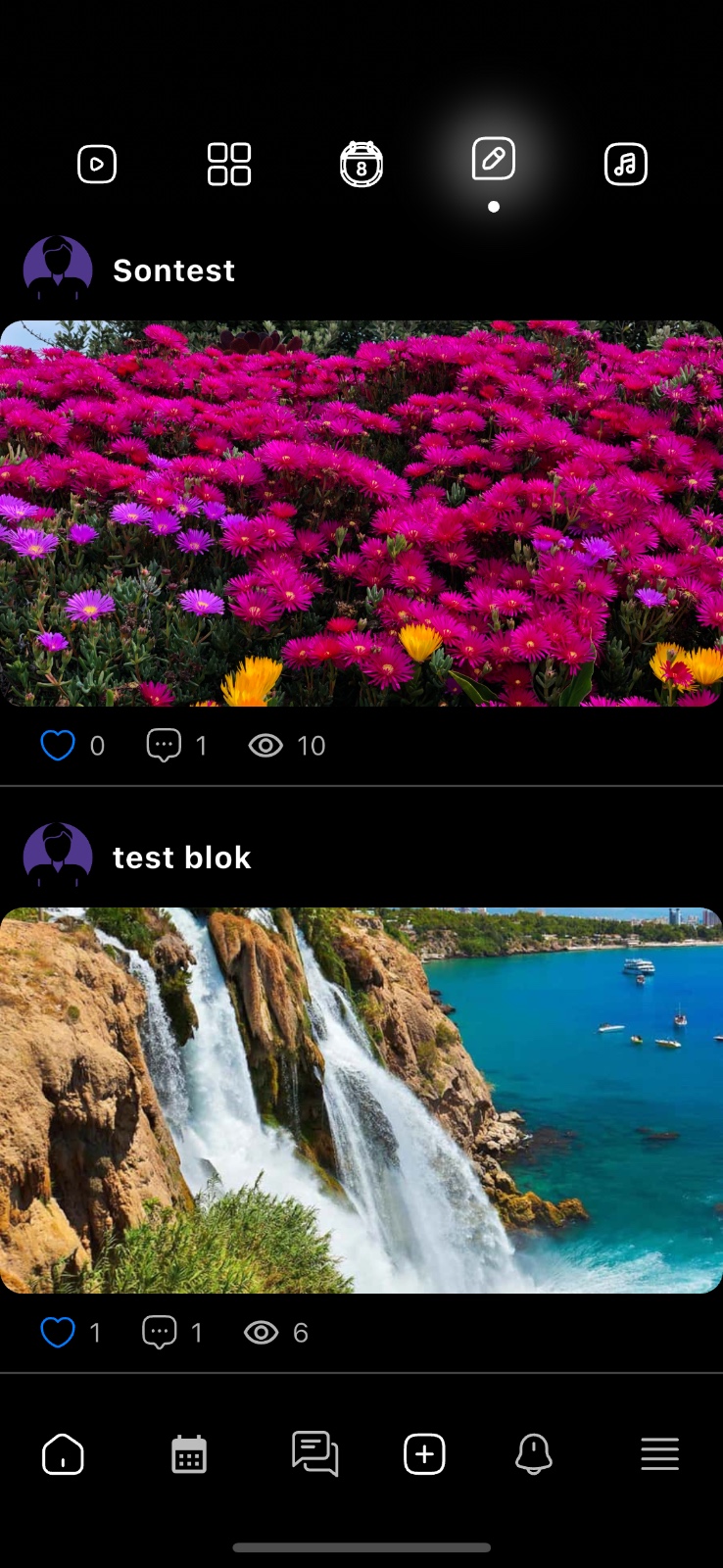Open the calendar in the bottom bar
Image resolution: width=723 pixels, height=1568 pixels.
click(x=189, y=1454)
